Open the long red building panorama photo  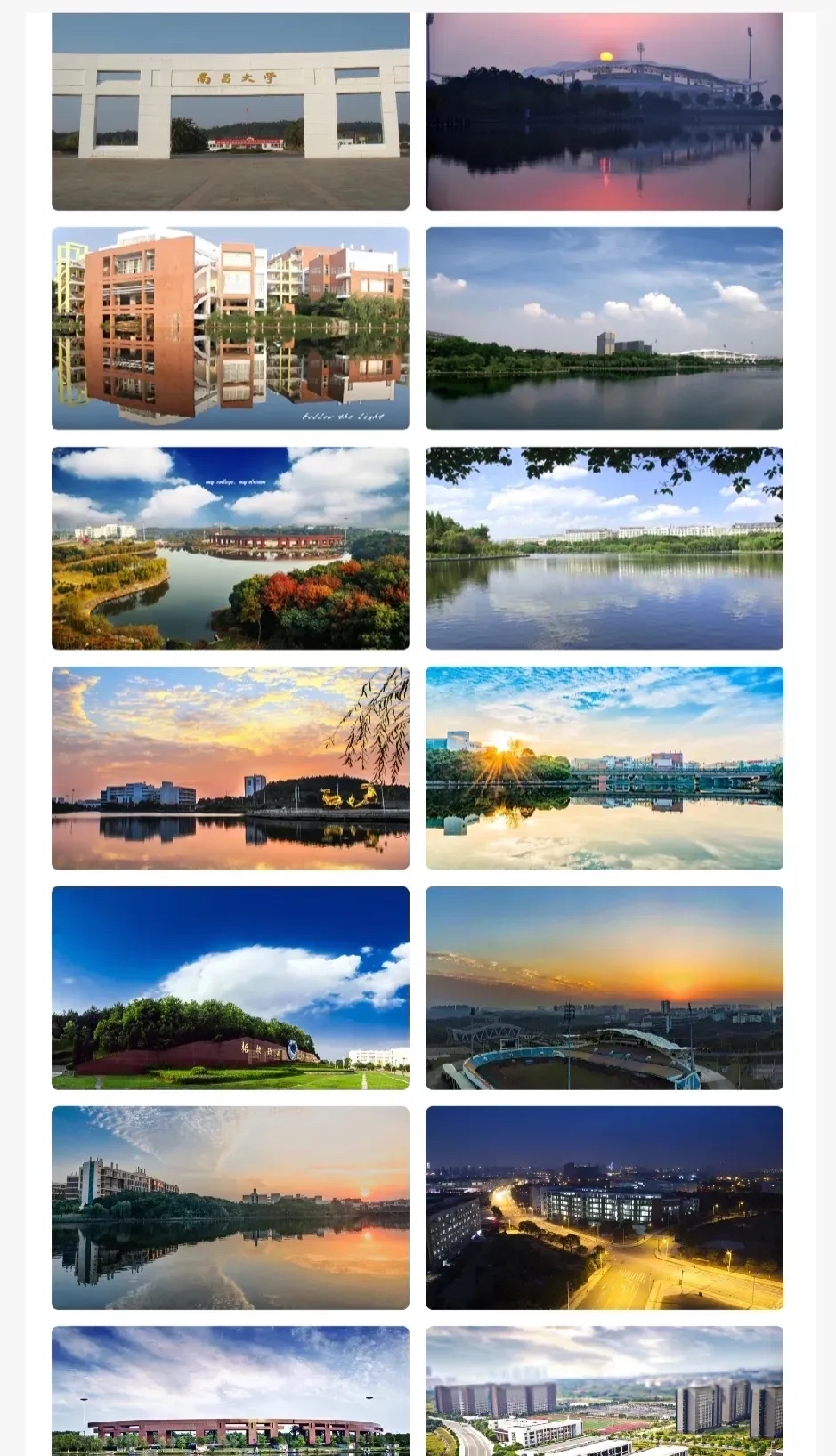point(231,1391)
